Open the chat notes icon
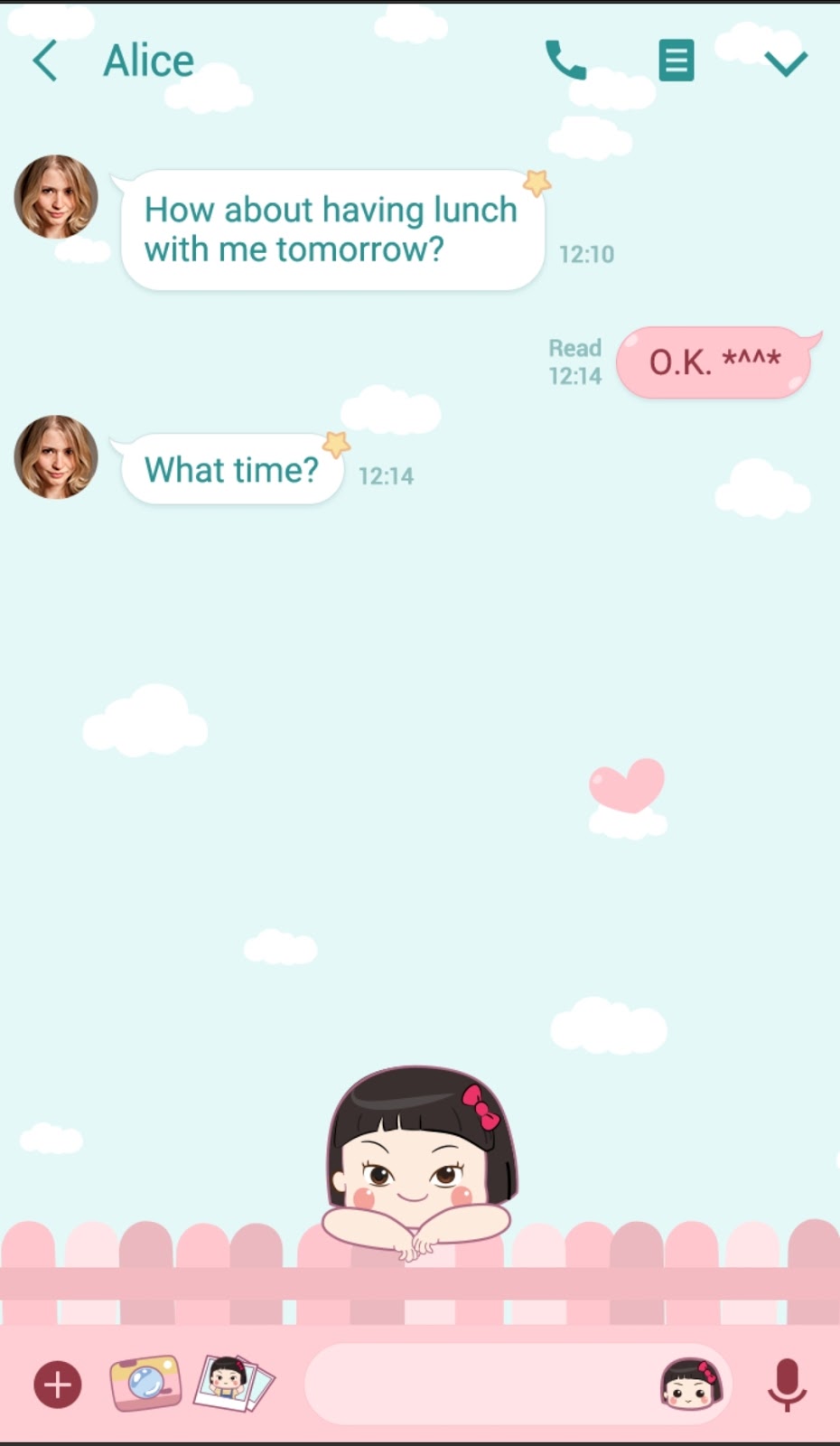 (676, 61)
